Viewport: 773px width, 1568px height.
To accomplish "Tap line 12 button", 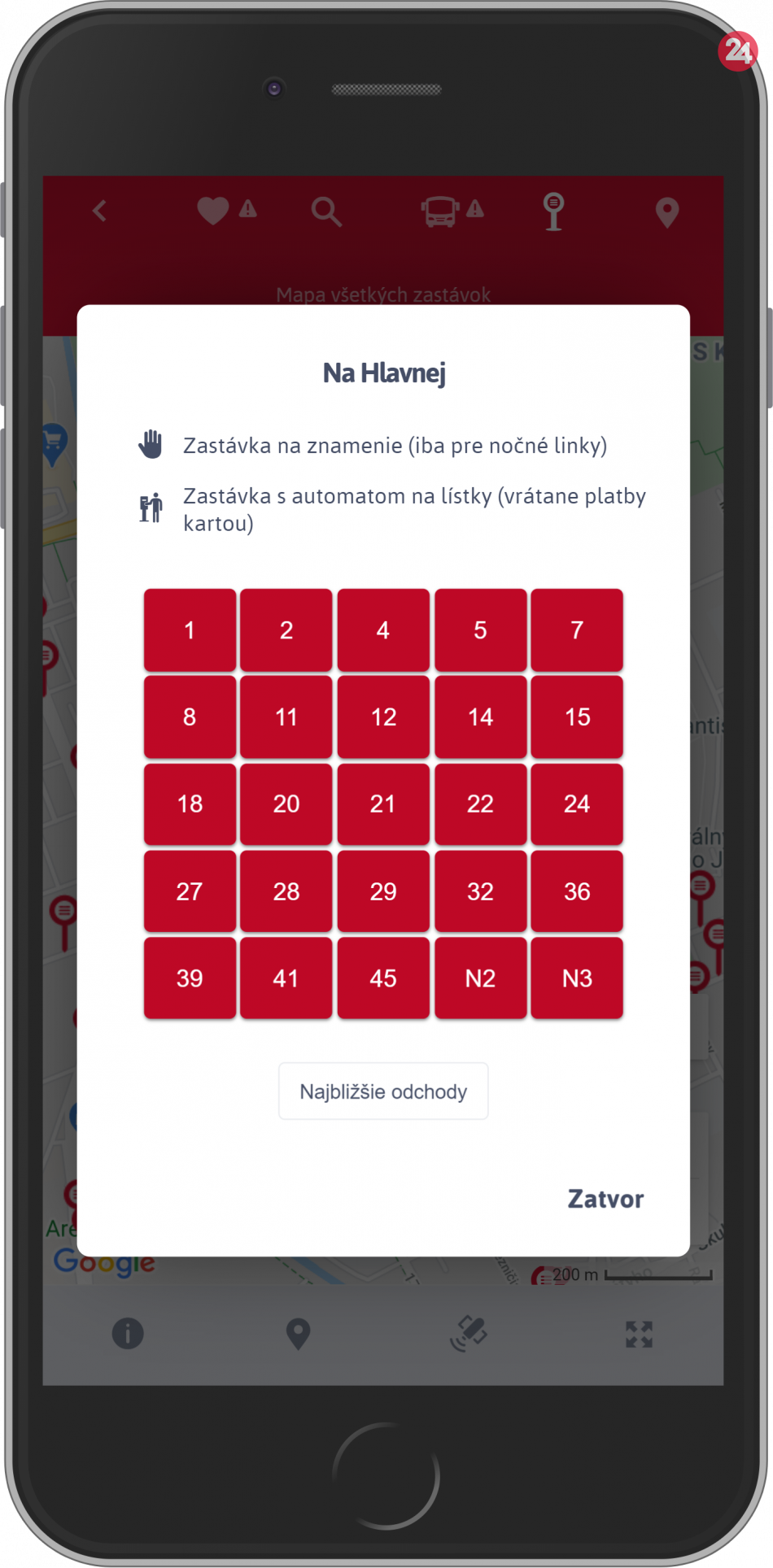I will [383, 717].
